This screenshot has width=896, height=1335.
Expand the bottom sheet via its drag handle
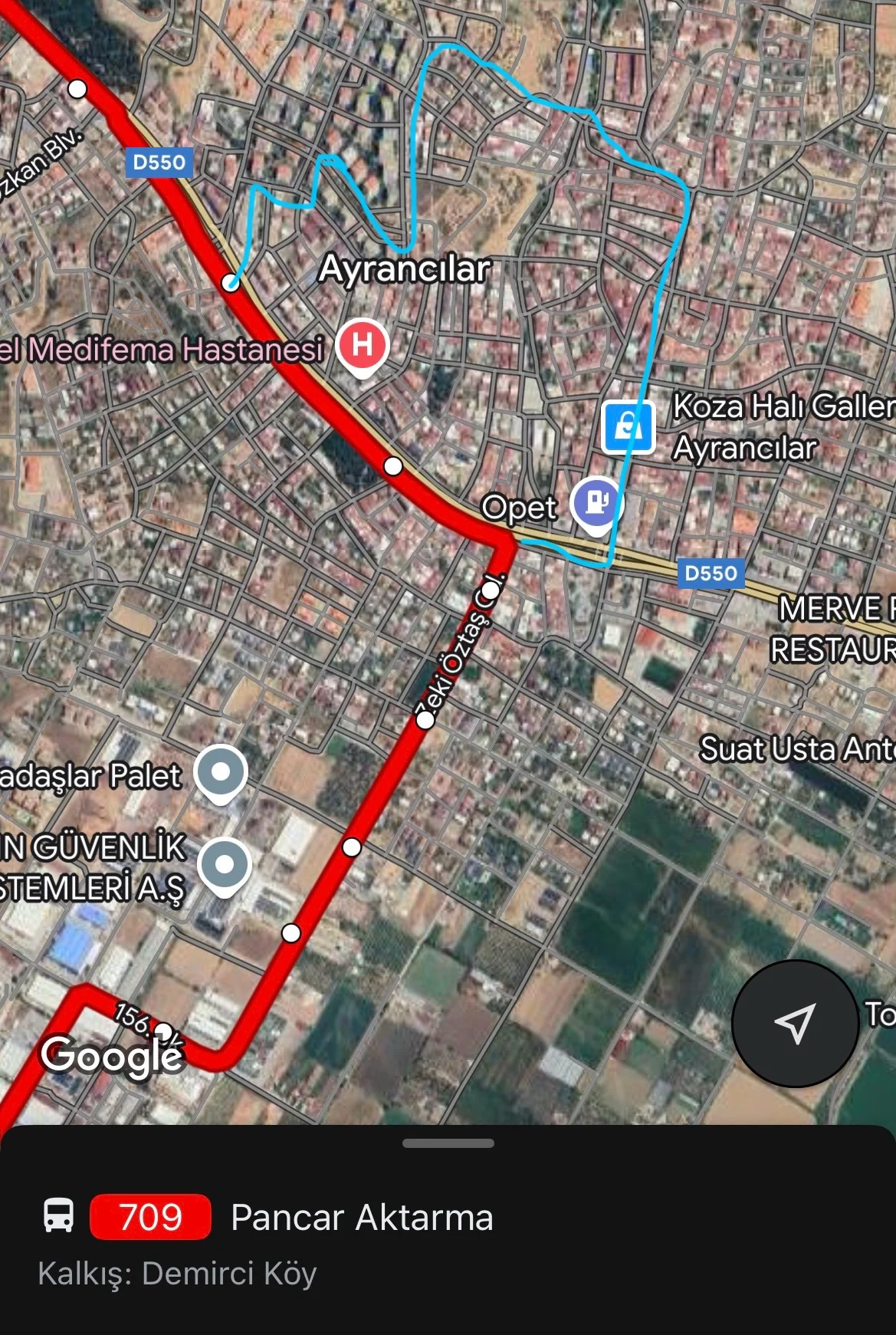pos(448,1143)
